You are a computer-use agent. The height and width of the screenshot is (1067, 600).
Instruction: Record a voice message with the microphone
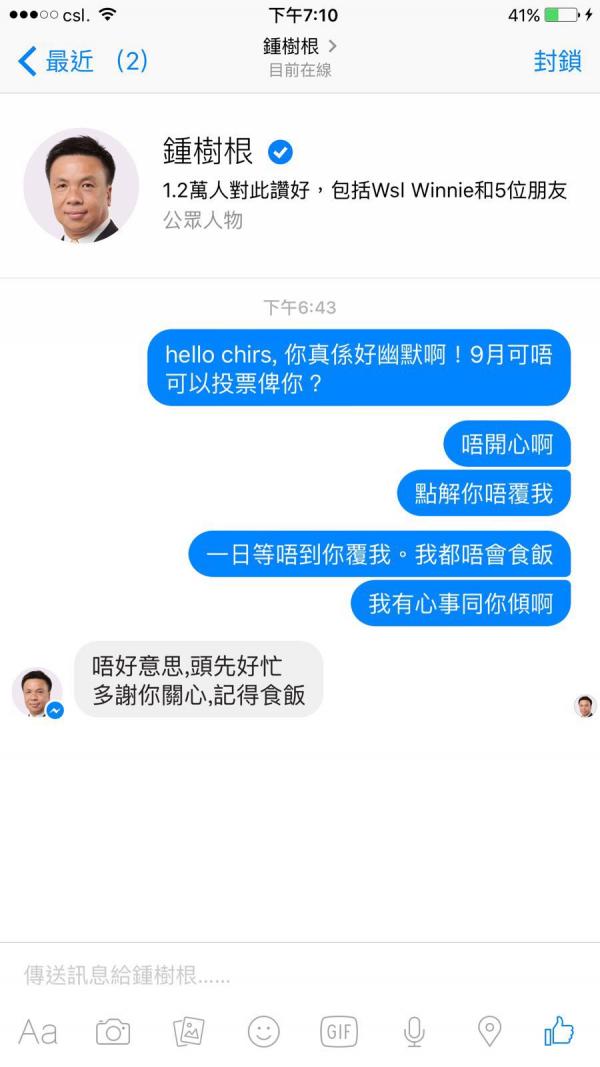pos(413,1031)
